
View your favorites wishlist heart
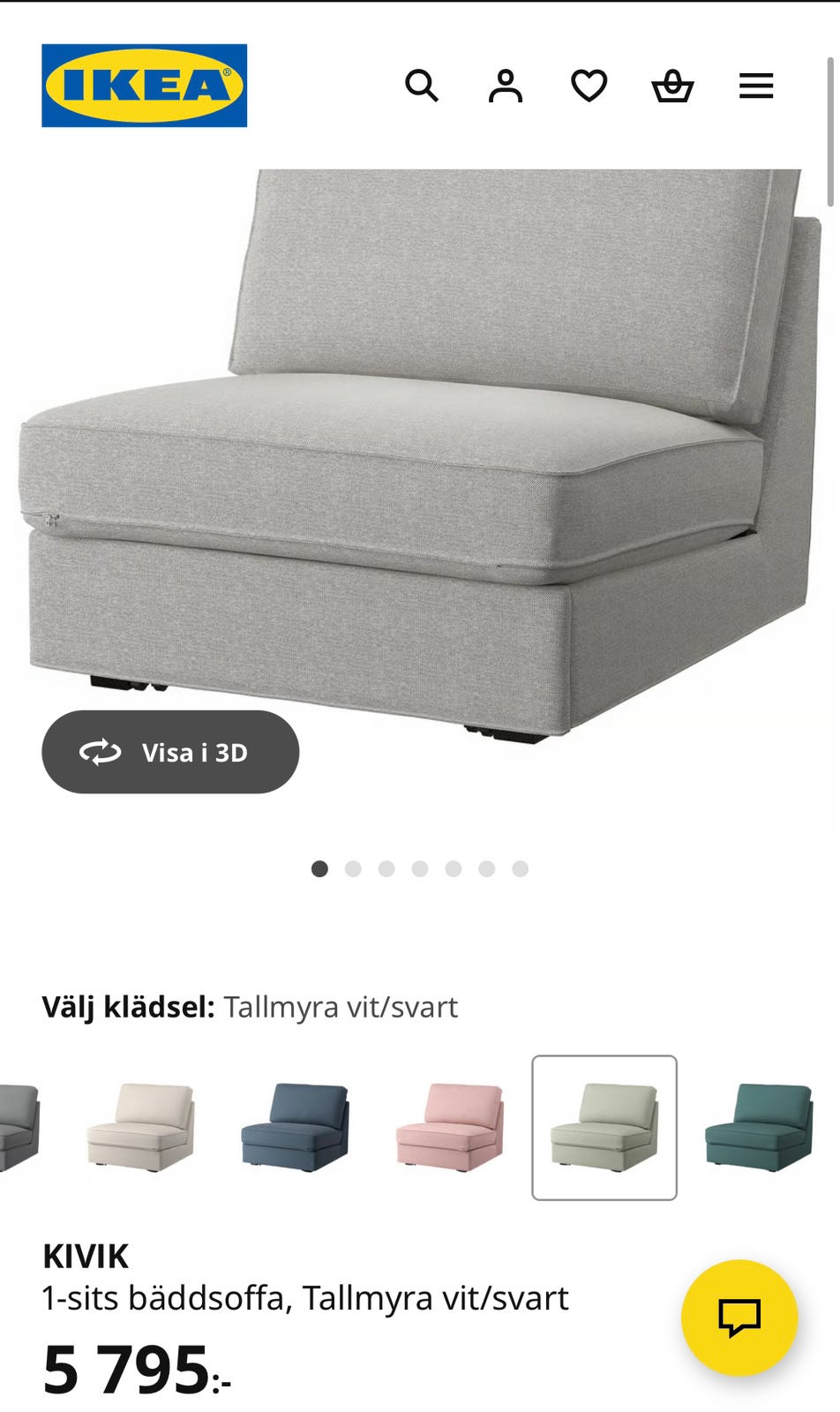tap(589, 86)
